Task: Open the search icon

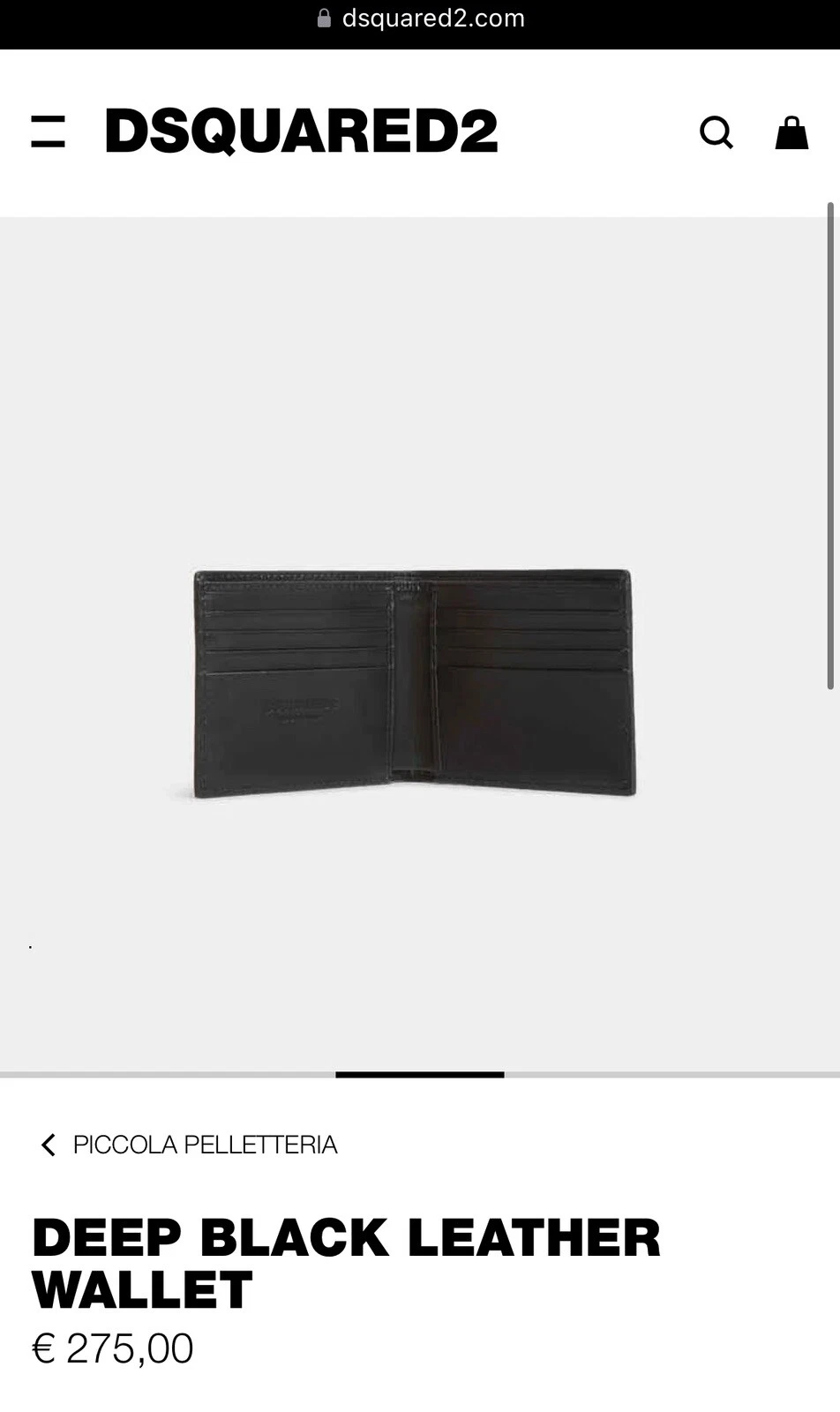Action: (x=716, y=132)
